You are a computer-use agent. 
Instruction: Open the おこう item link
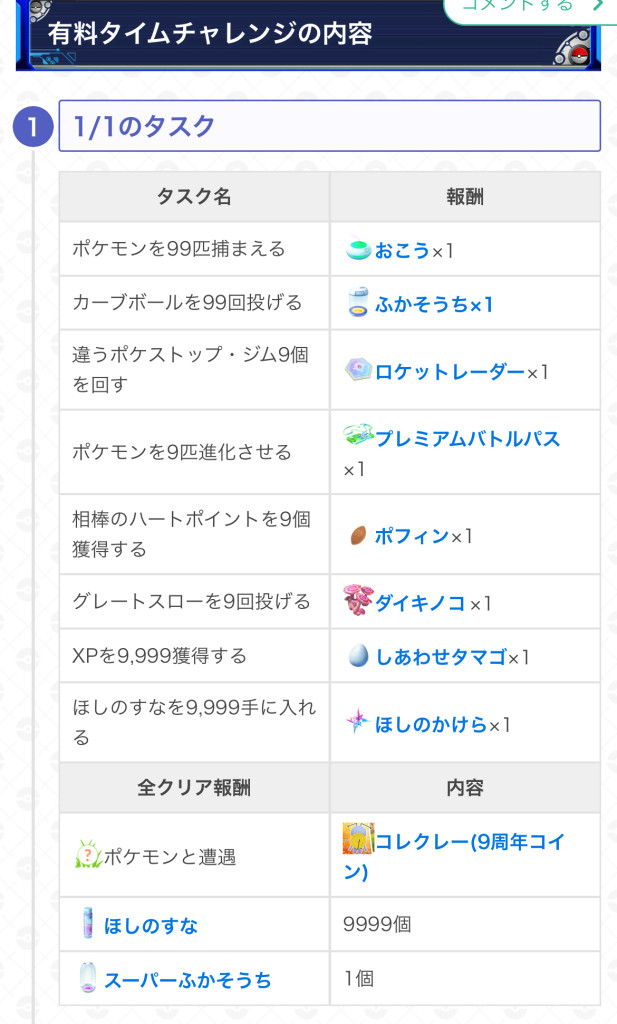[x=402, y=250]
